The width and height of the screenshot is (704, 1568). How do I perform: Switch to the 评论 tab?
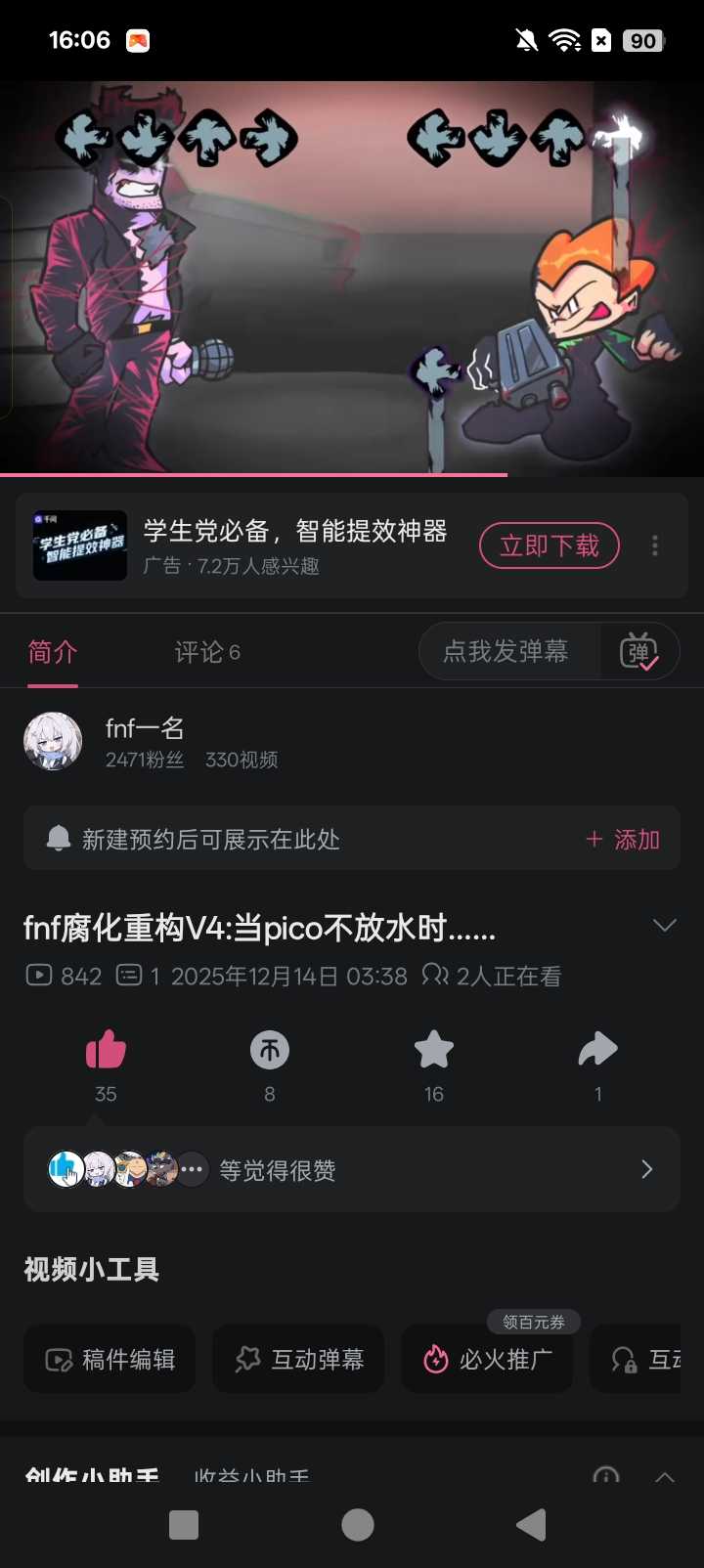[x=206, y=652]
